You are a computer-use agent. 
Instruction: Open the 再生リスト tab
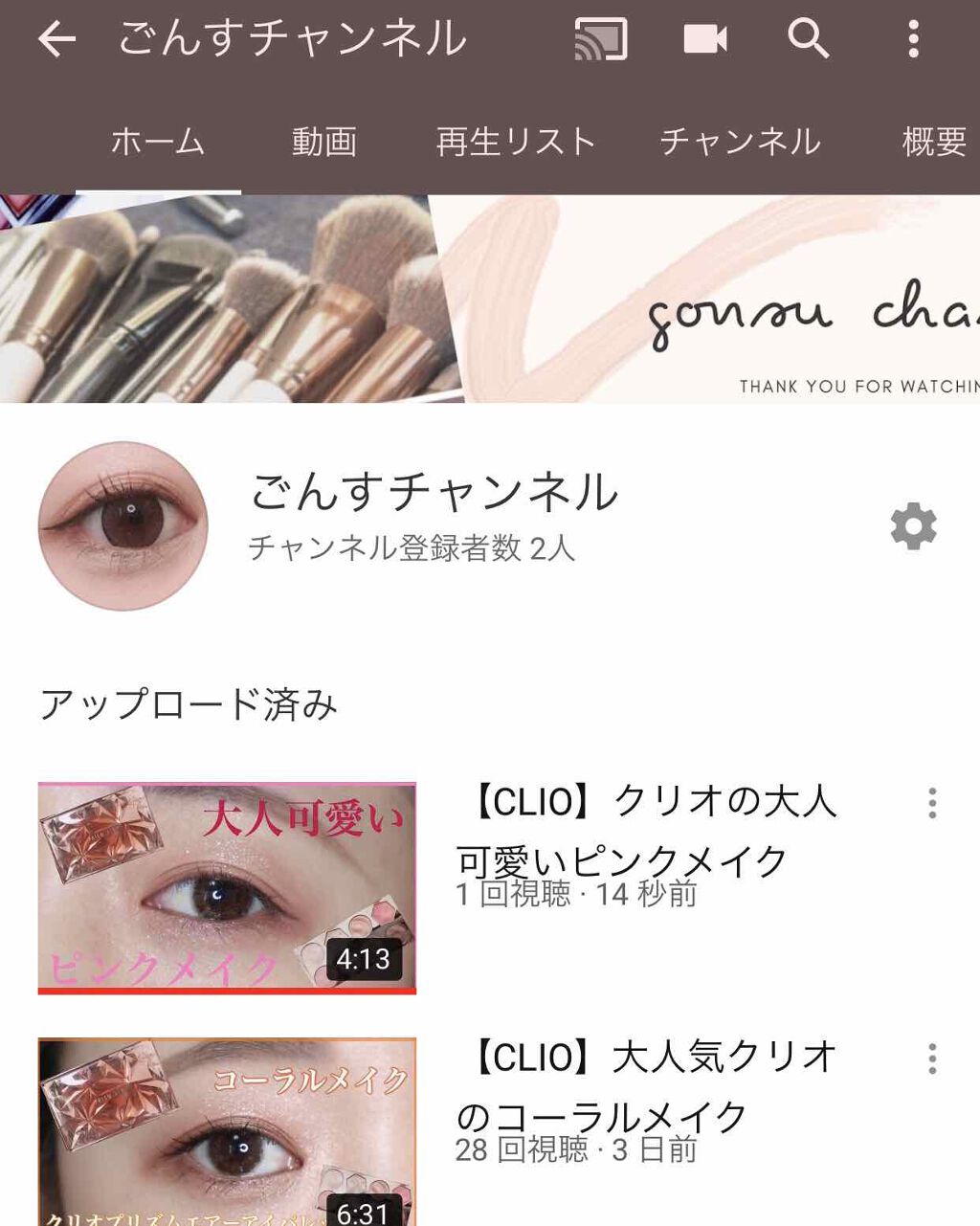click(513, 141)
